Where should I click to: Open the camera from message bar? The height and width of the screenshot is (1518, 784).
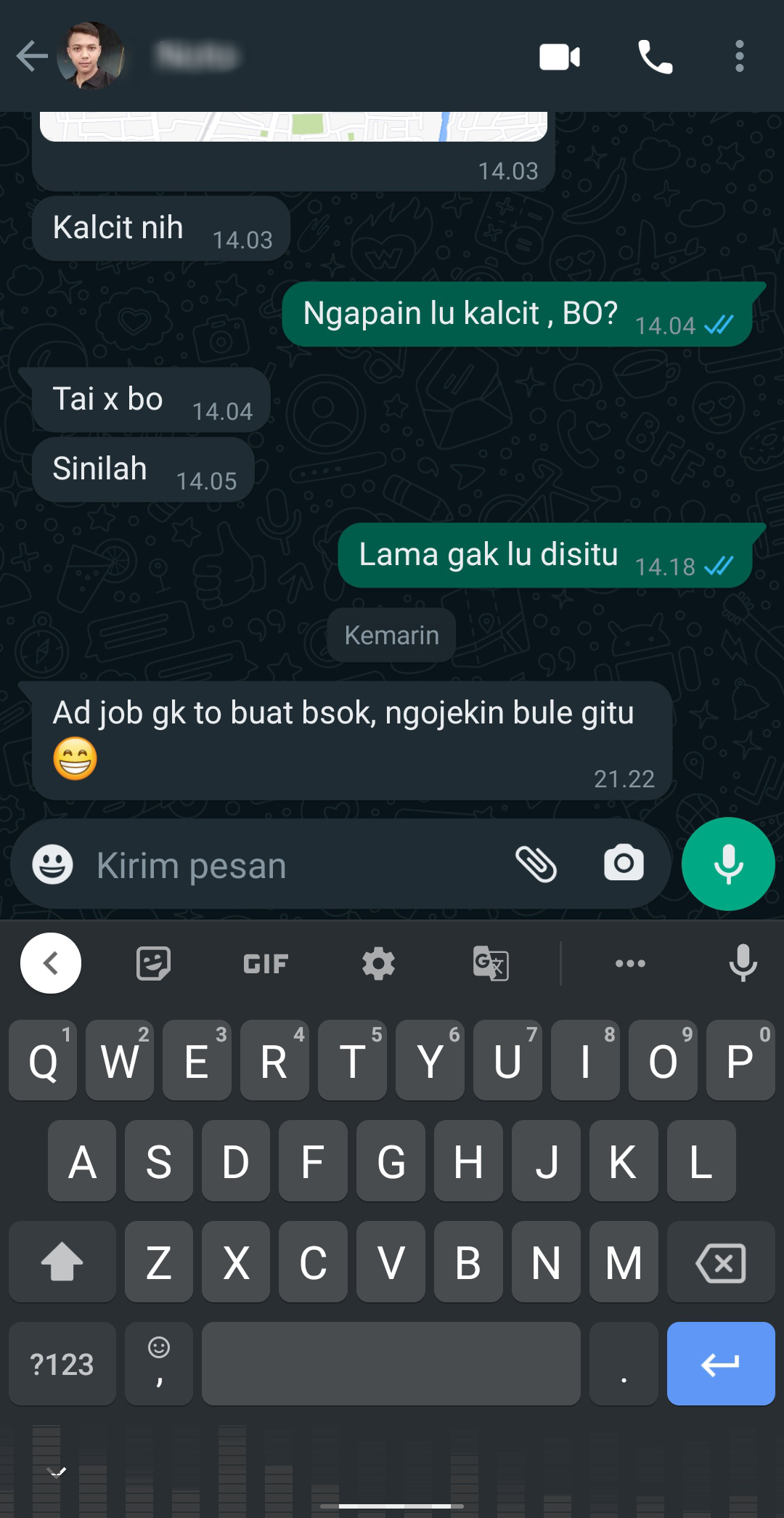click(x=624, y=864)
